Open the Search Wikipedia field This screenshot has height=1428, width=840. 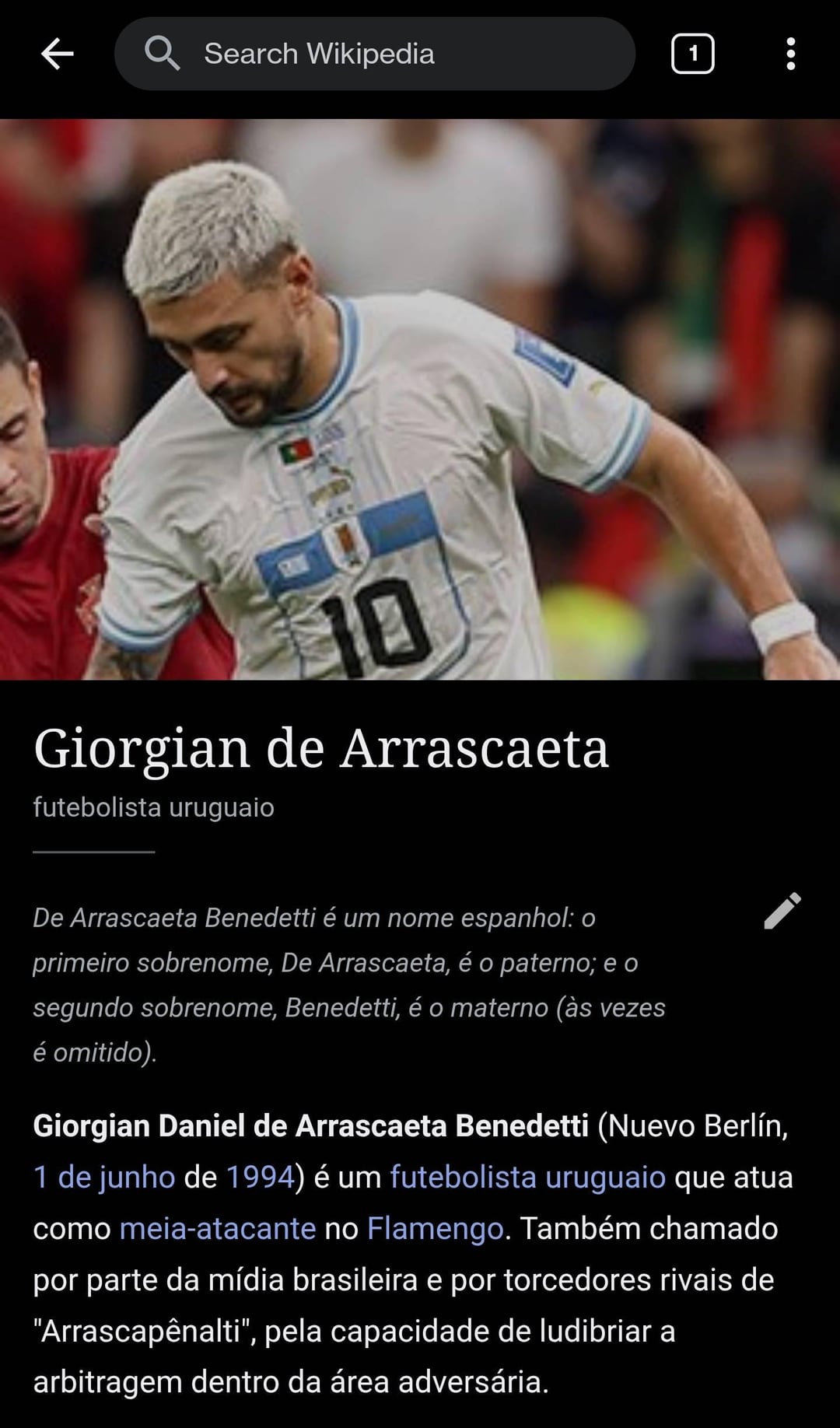pos(374,54)
